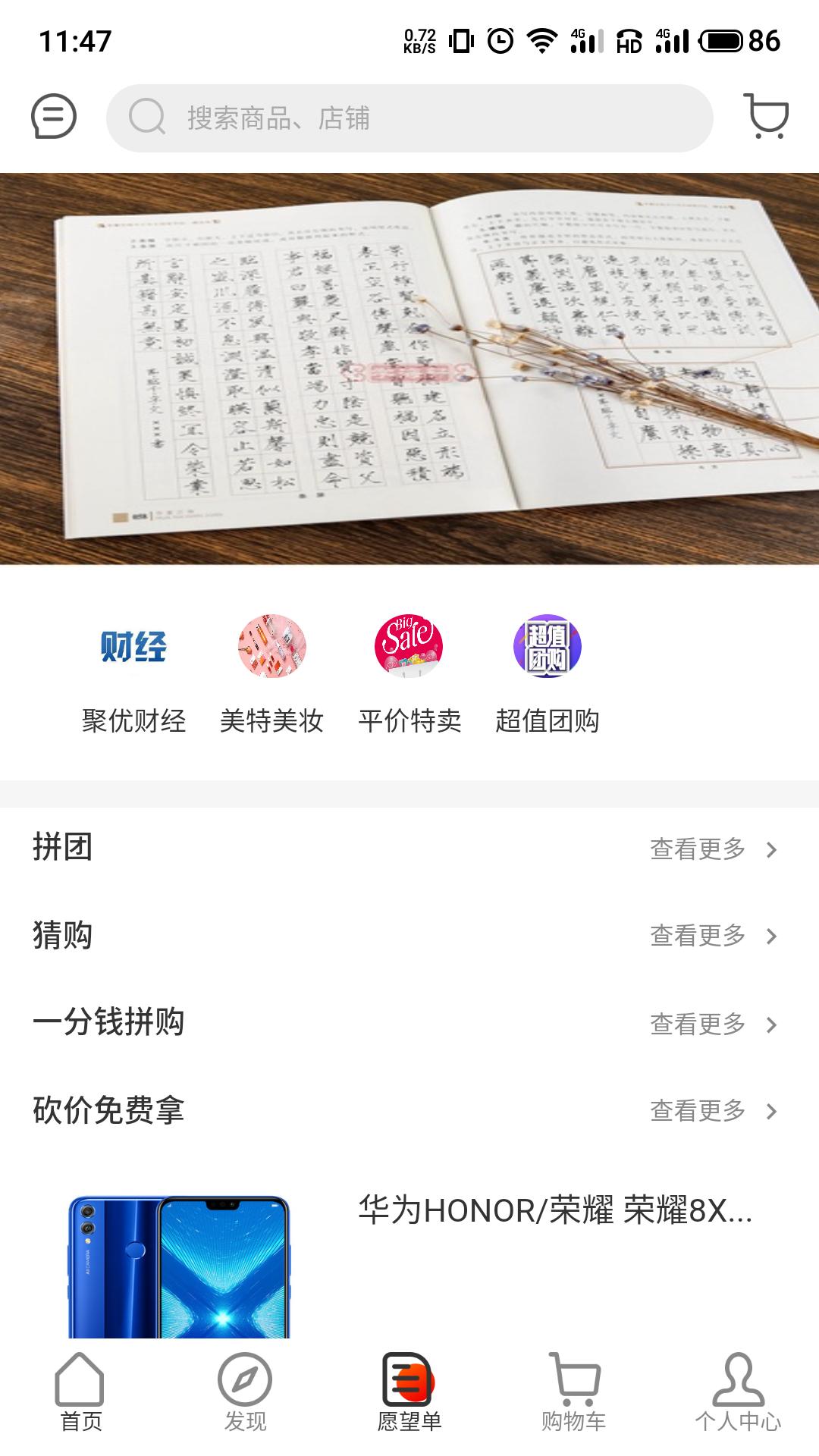The image size is (819, 1456).
Task: Expand 查看更多 beside 猜购
Action: tap(698, 937)
